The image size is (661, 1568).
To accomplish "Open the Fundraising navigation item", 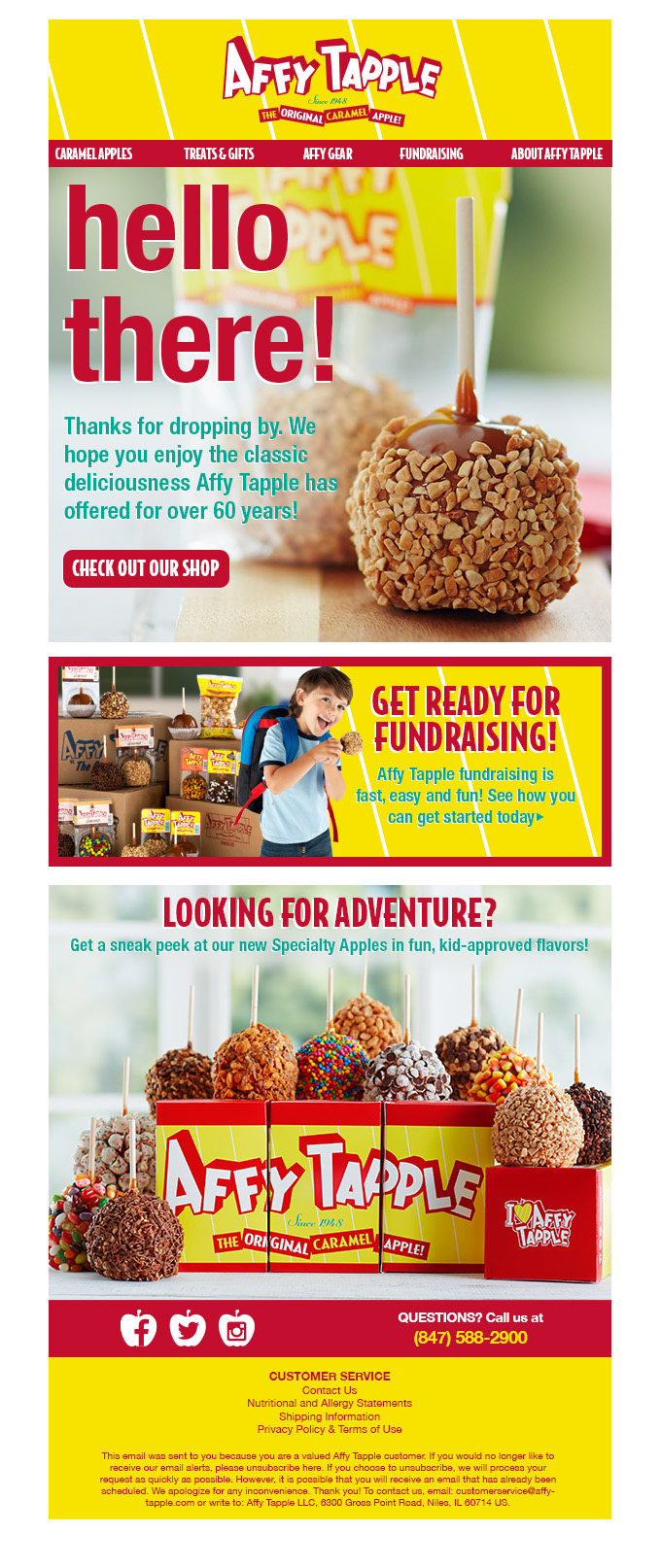I will pyautogui.click(x=432, y=153).
